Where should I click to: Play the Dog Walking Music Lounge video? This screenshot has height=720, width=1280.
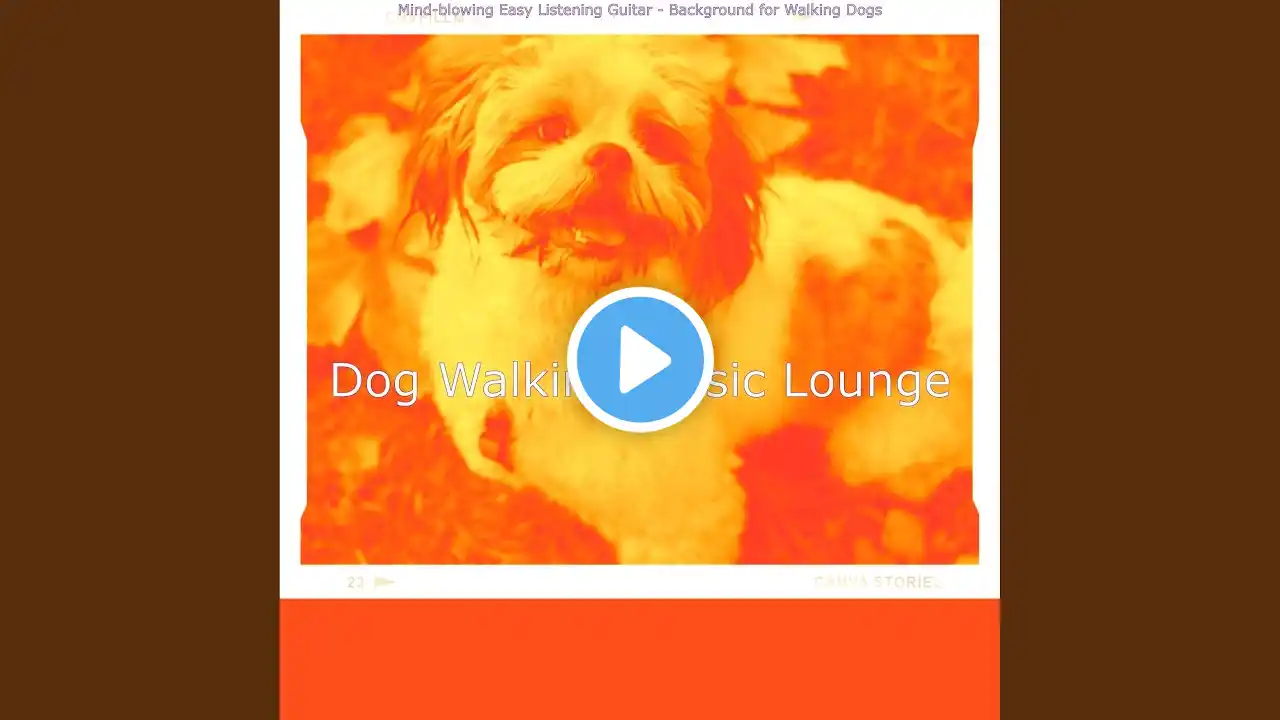click(x=640, y=360)
